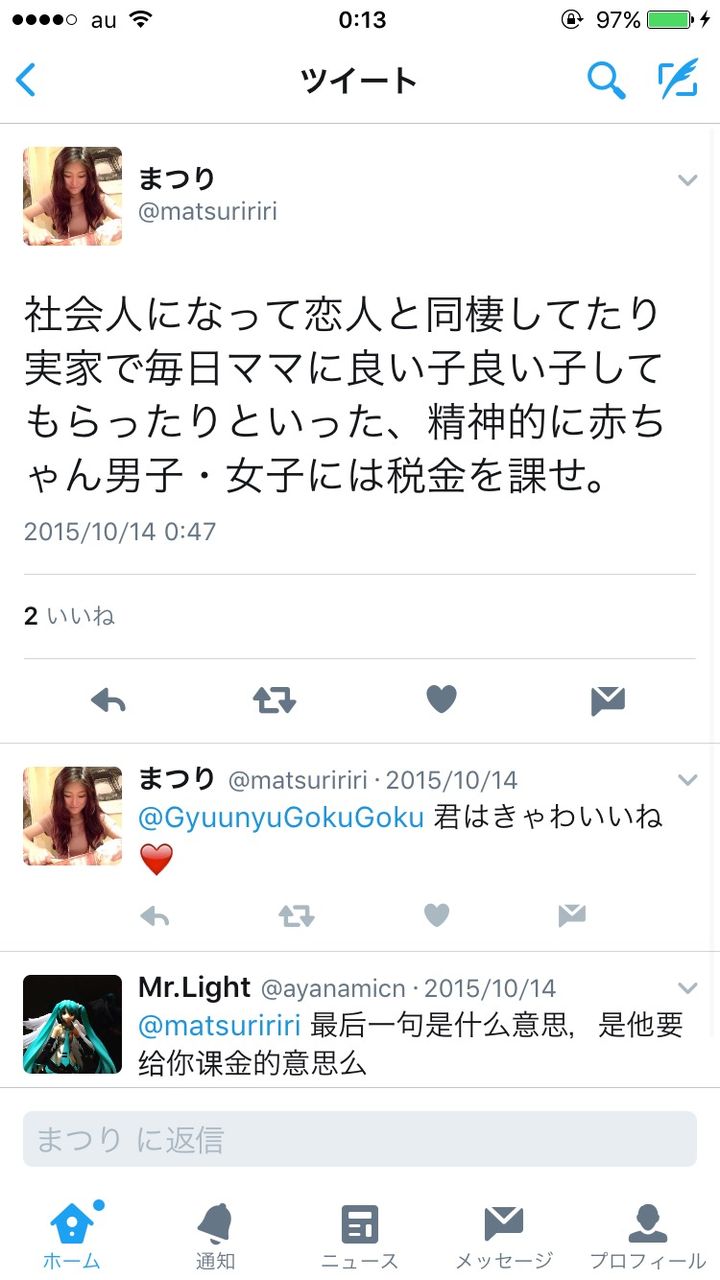Share the main tweet via direct message
Image resolution: width=720 pixels, height=1280 pixels.
click(606, 700)
